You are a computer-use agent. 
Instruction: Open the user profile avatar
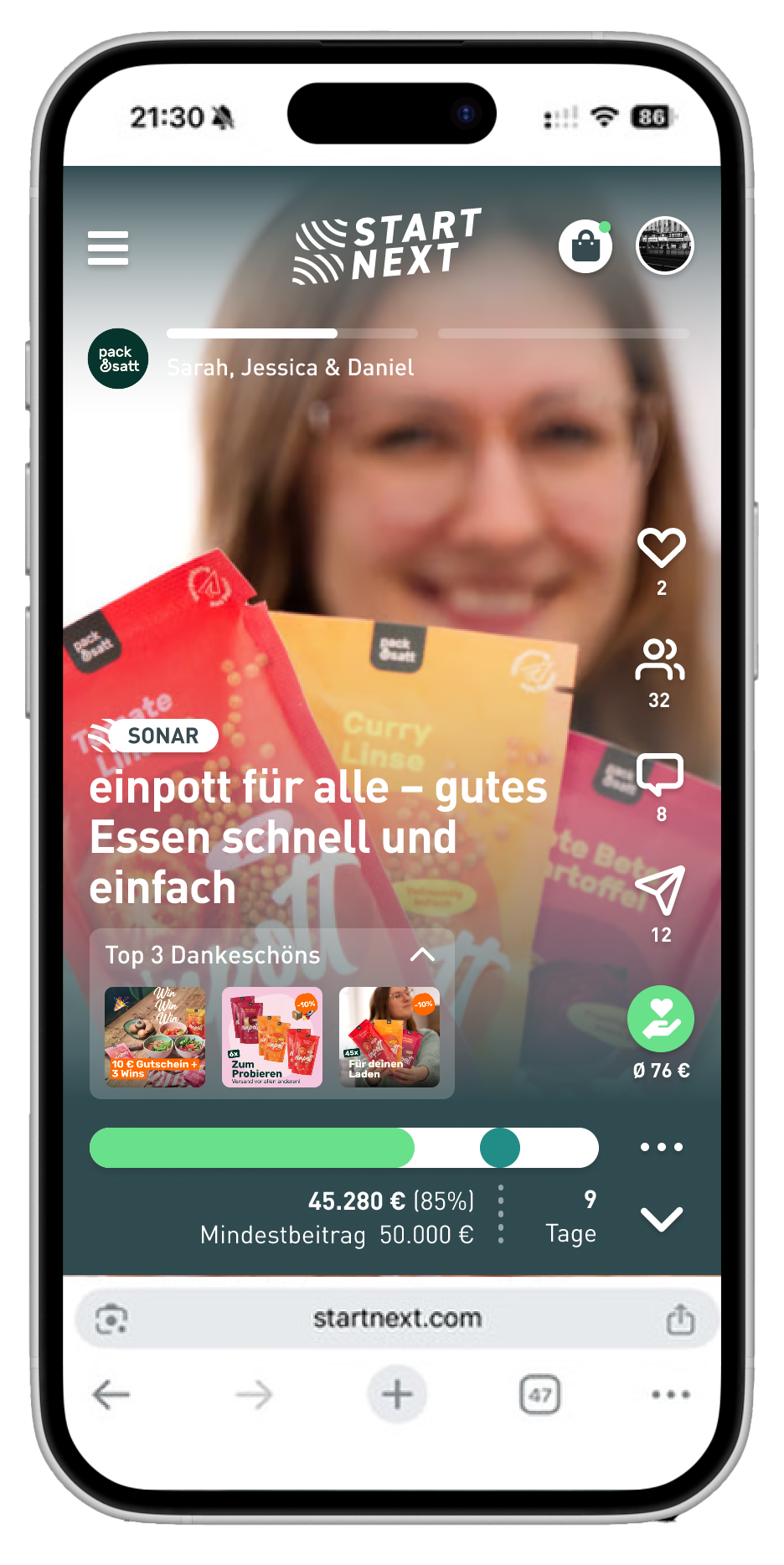pyautogui.click(x=664, y=245)
